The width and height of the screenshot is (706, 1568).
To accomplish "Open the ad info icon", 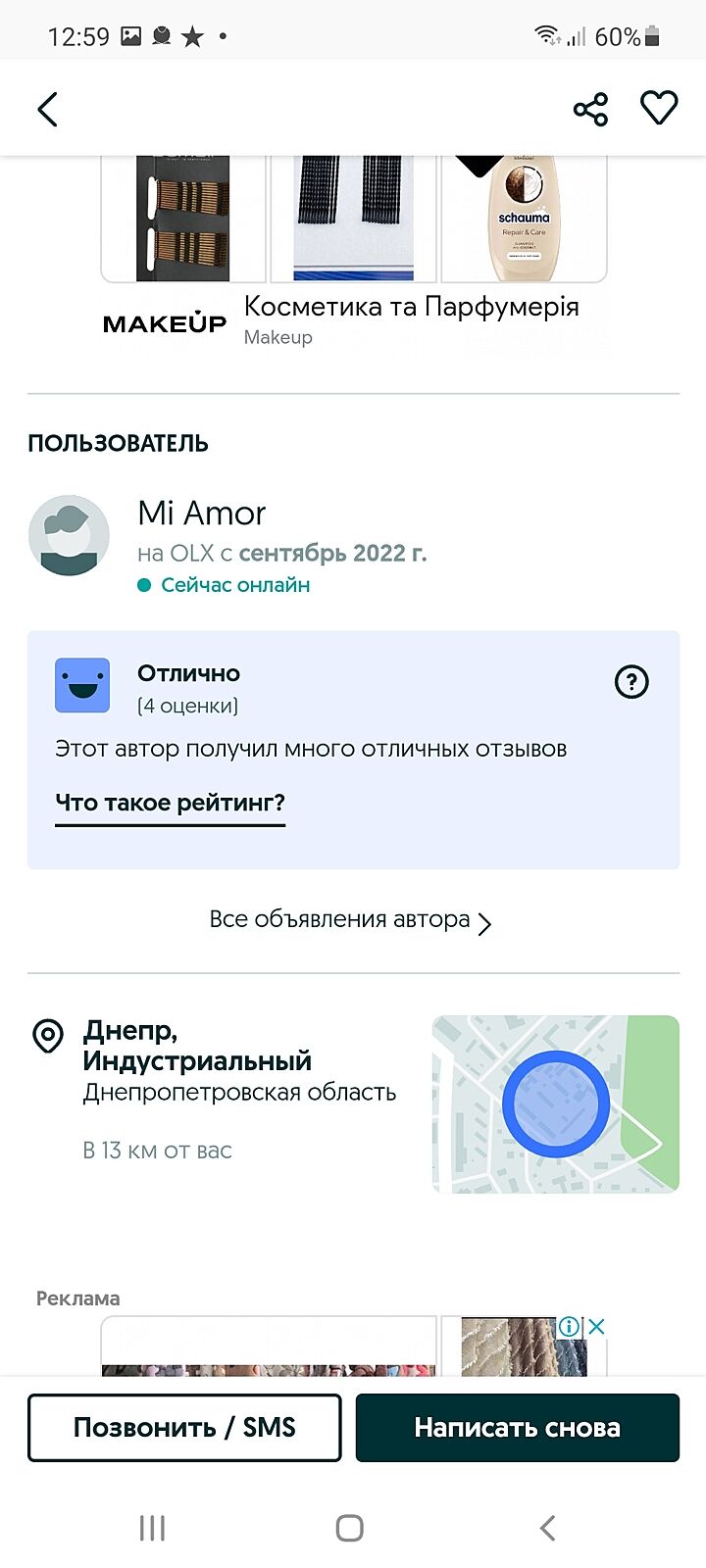I will click(x=569, y=1327).
